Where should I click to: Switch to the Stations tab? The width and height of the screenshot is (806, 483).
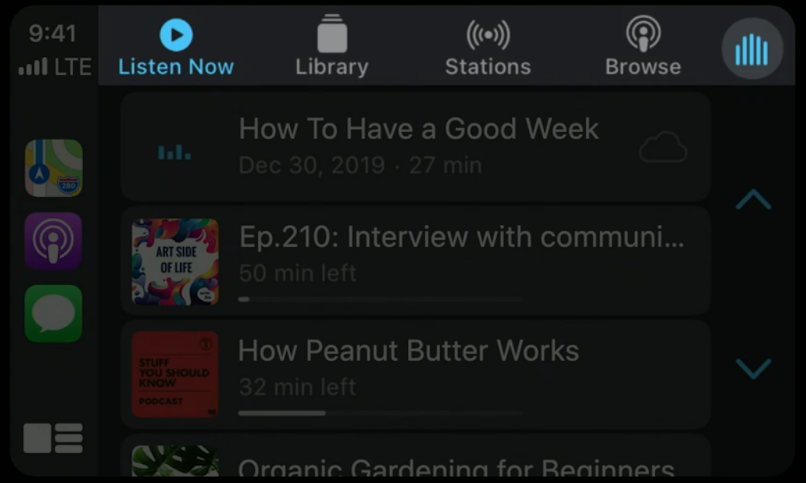point(488,48)
